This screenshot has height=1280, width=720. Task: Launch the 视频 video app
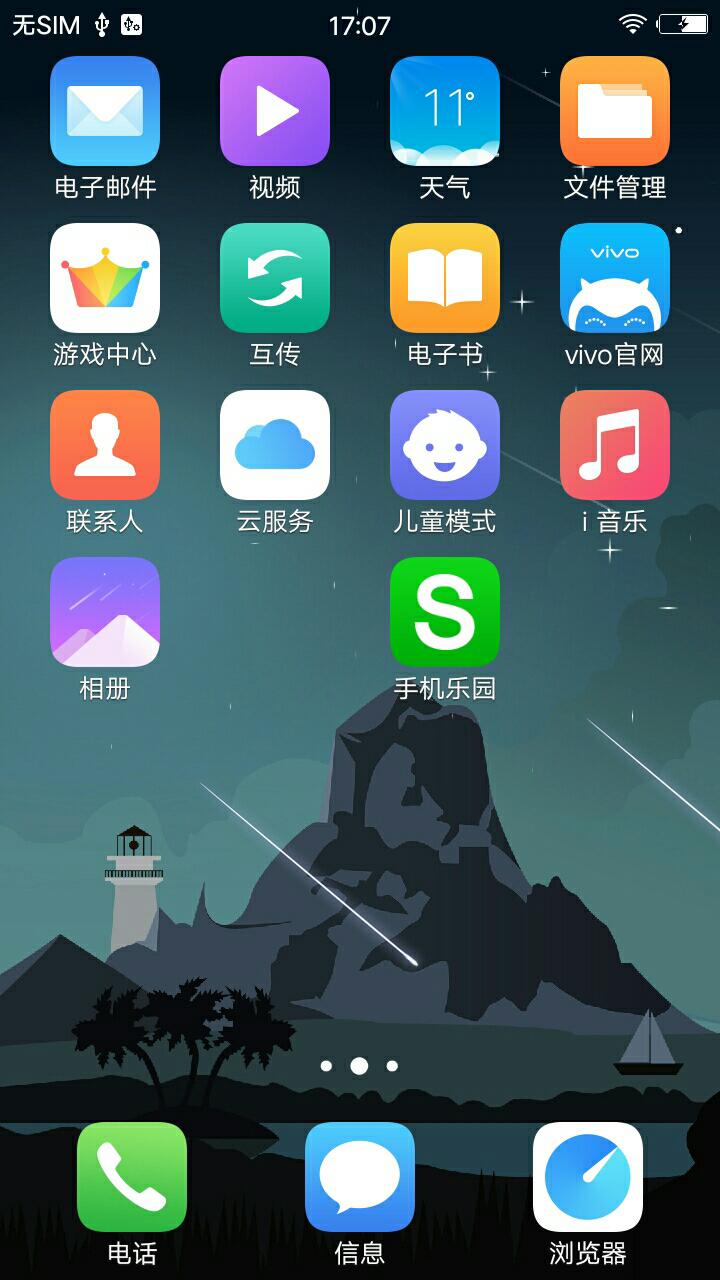[x=275, y=111]
